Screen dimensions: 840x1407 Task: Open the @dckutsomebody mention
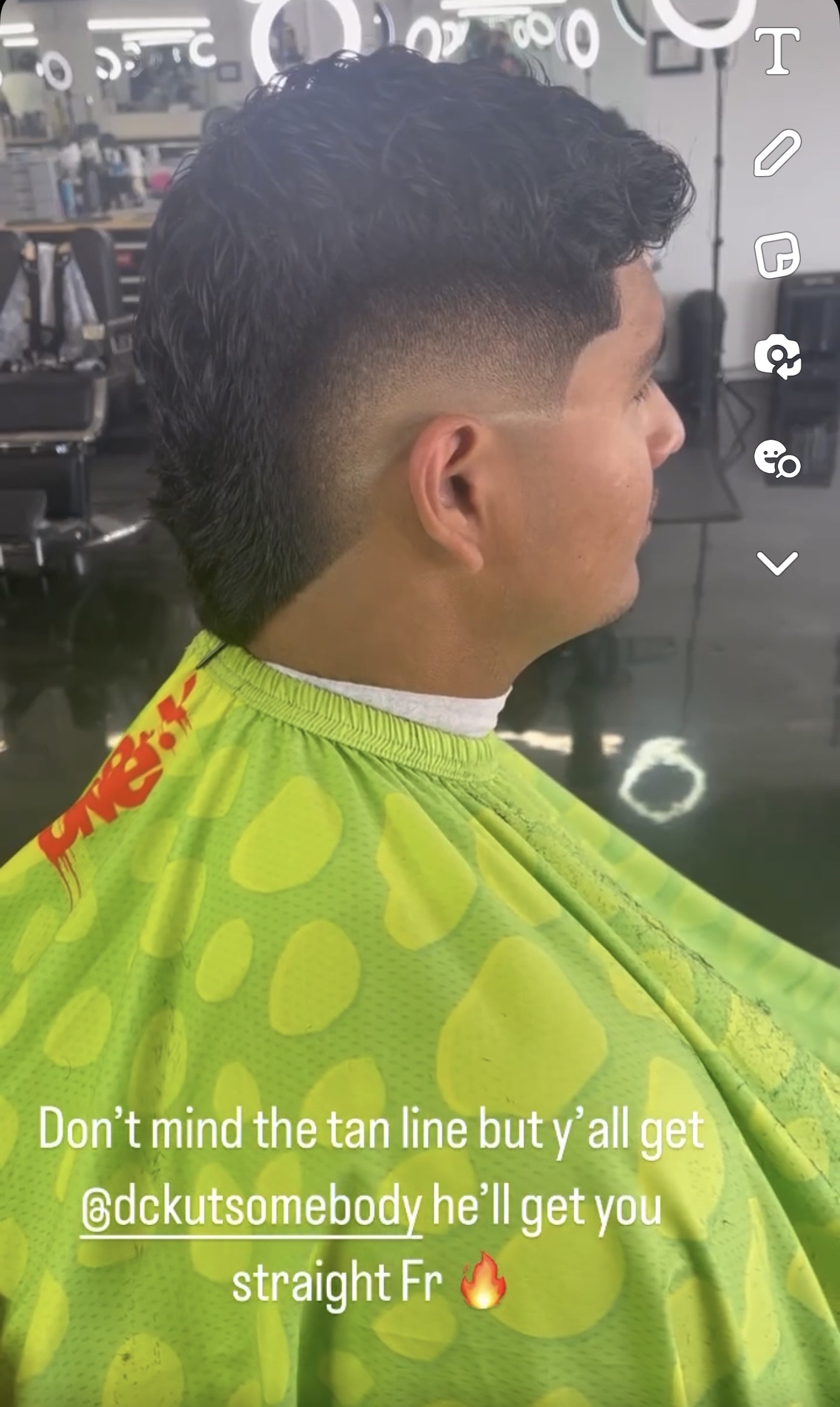(x=251, y=1210)
